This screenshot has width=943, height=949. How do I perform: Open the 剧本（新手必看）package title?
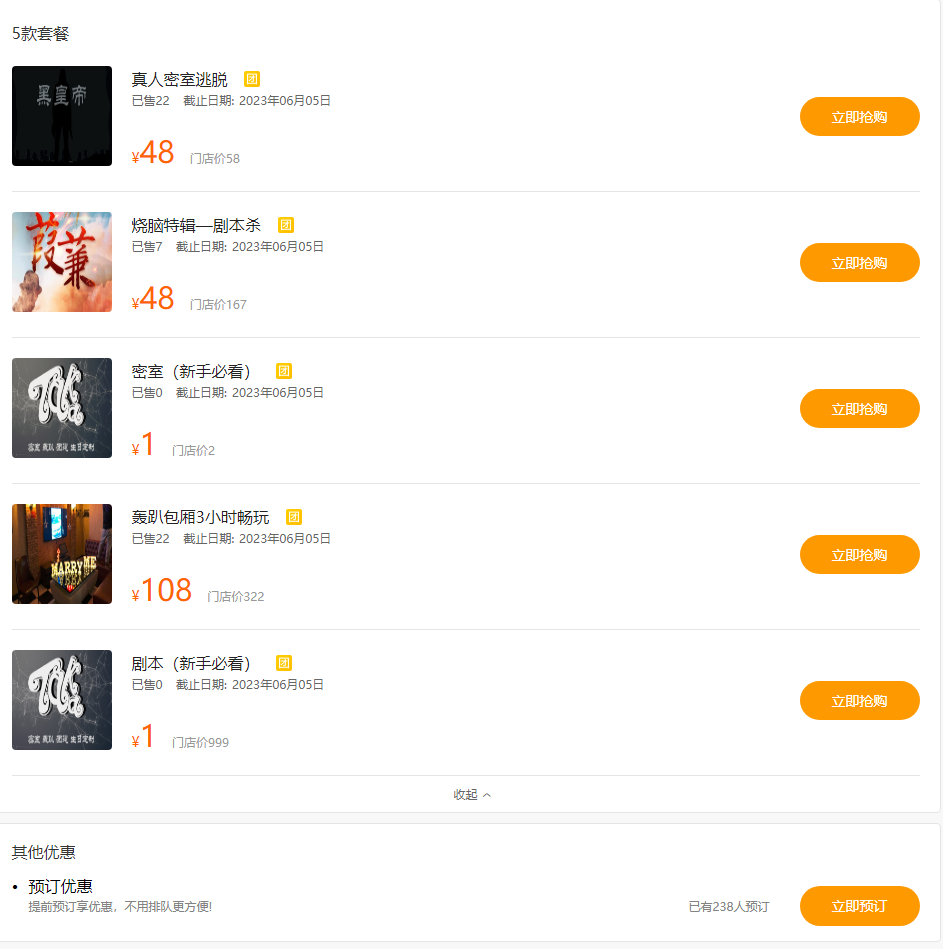[x=191, y=663]
